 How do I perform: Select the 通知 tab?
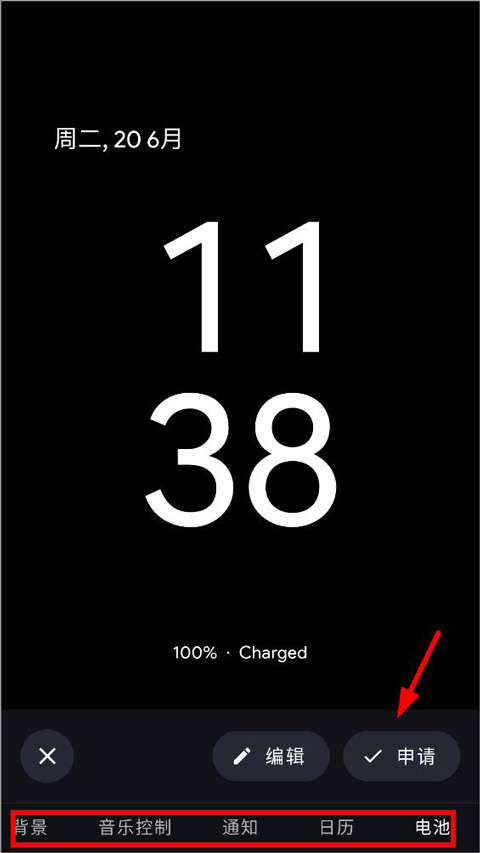tap(239, 827)
